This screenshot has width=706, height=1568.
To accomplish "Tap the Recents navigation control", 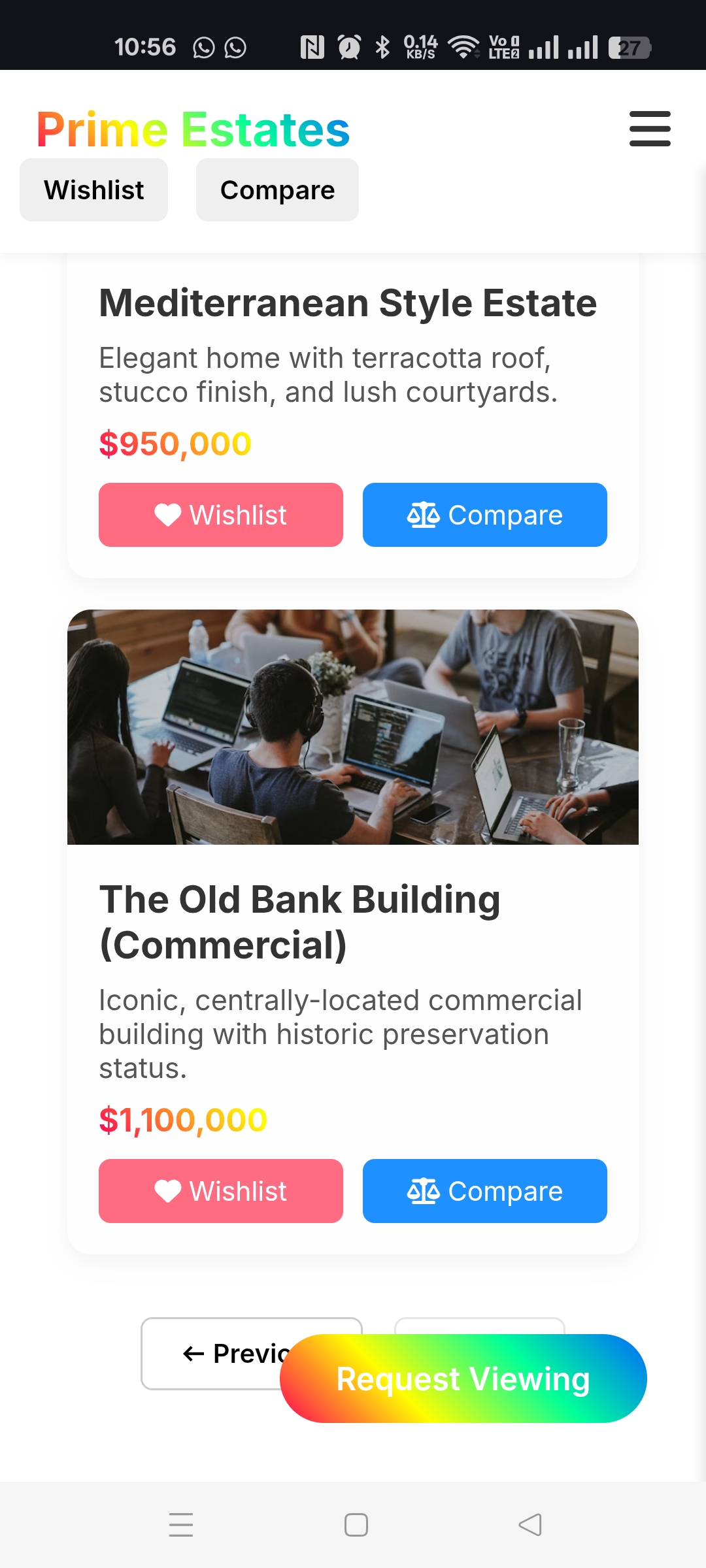I will (x=182, y=1525).
